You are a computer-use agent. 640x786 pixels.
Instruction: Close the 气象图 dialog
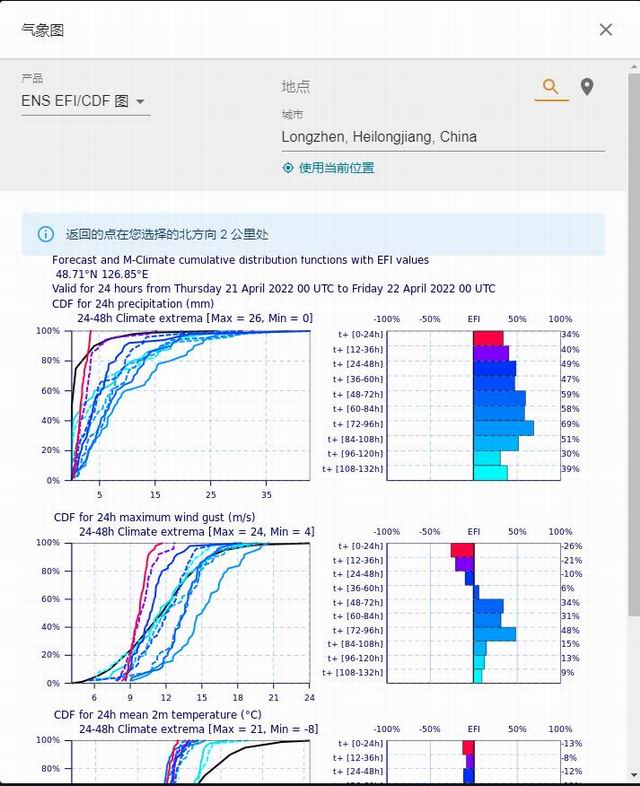click(605, 30)
